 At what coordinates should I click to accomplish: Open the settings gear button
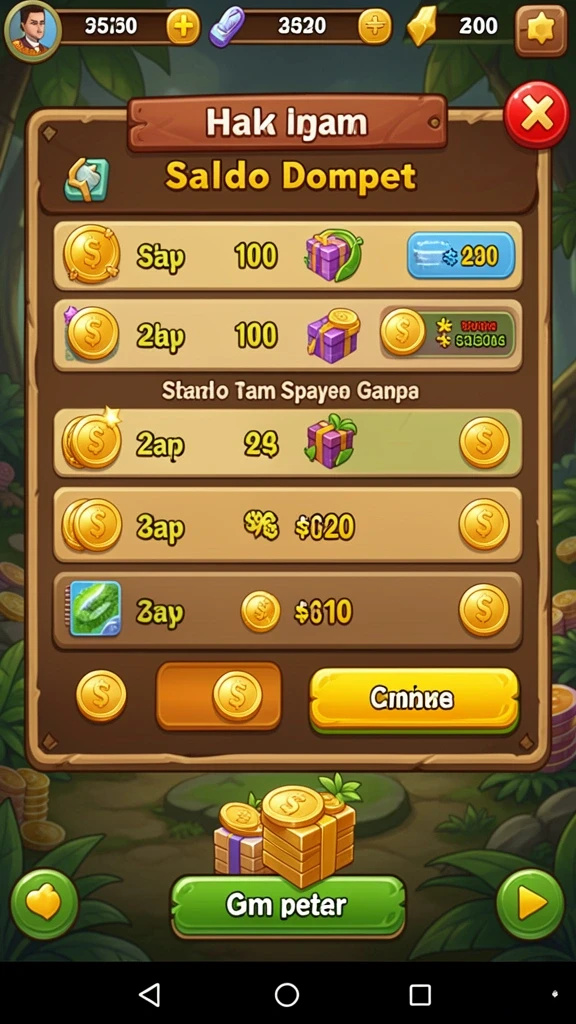541,29
